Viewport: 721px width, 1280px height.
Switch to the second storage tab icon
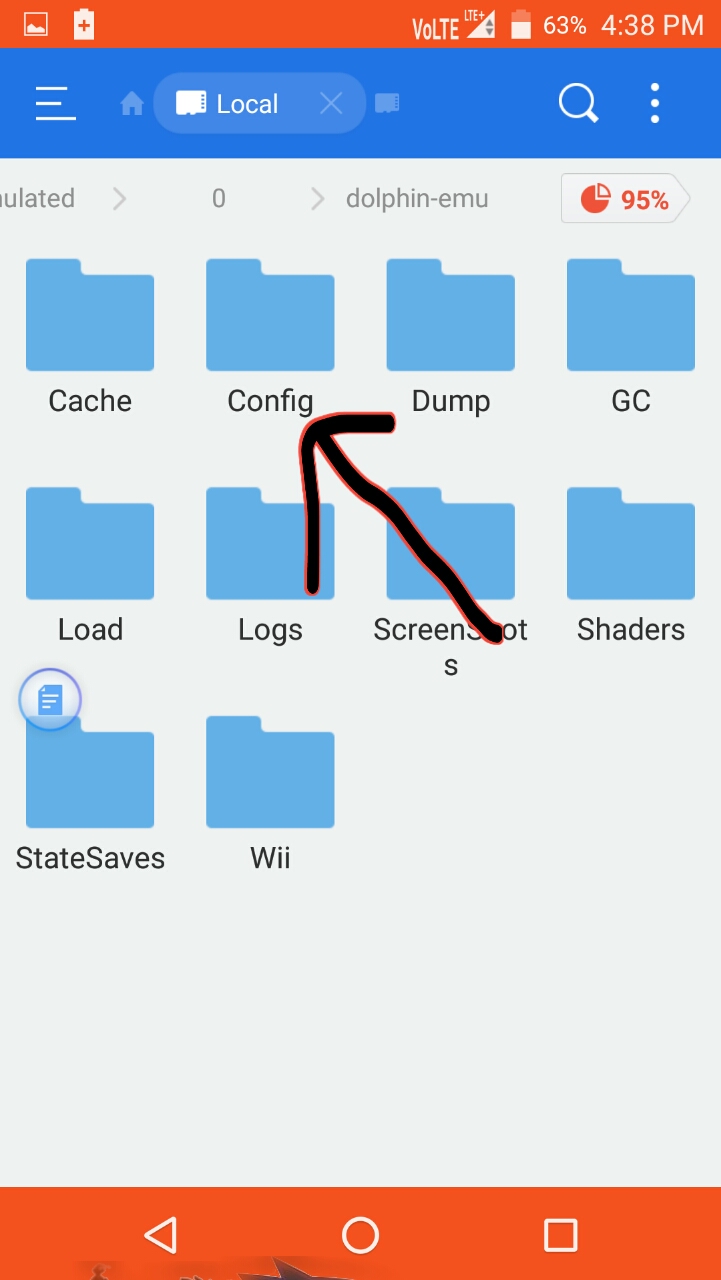coord(387,103)
